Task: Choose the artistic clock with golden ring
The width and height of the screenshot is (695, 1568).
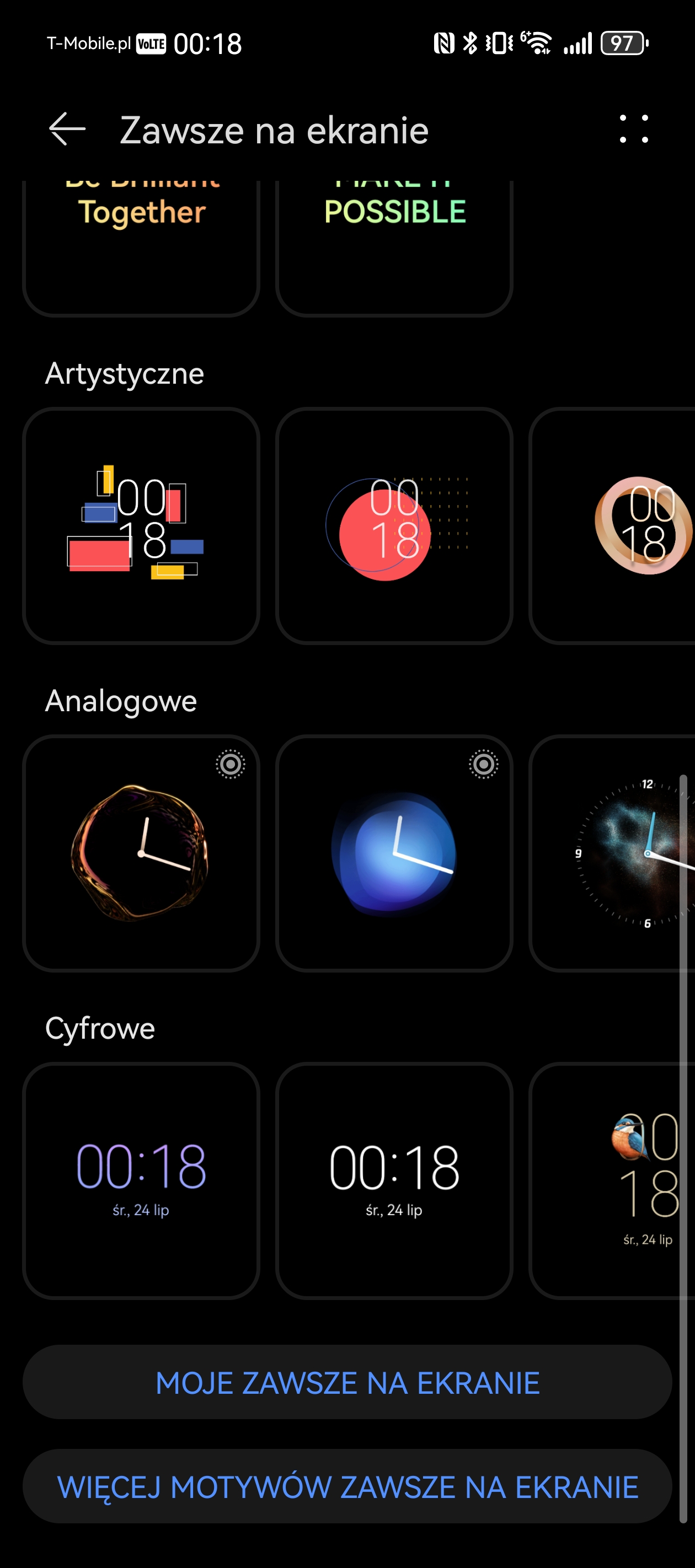Action: pos(612,526)
